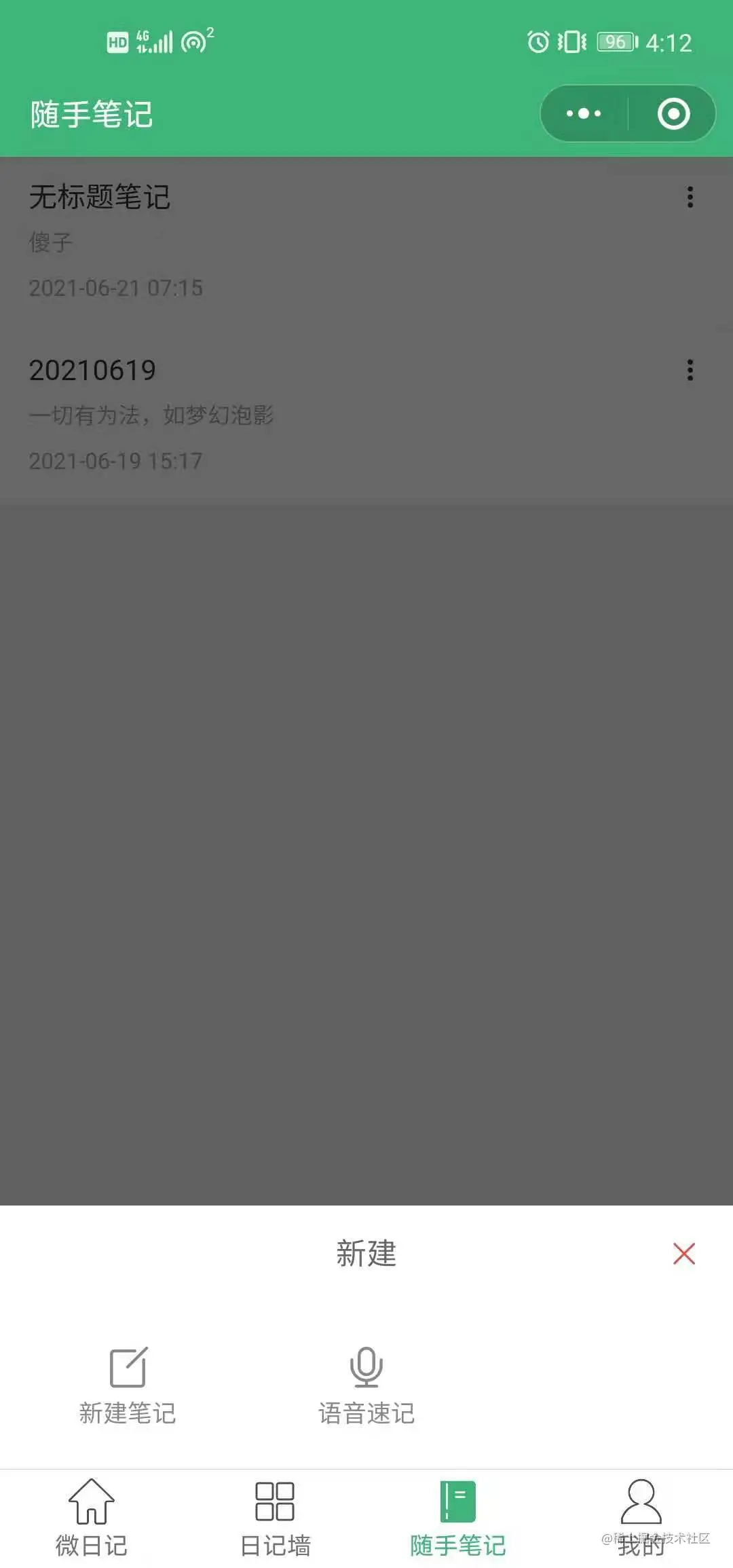Open more options for note 20210619
The image size is (733, 1568).
(x=690, y=370)
